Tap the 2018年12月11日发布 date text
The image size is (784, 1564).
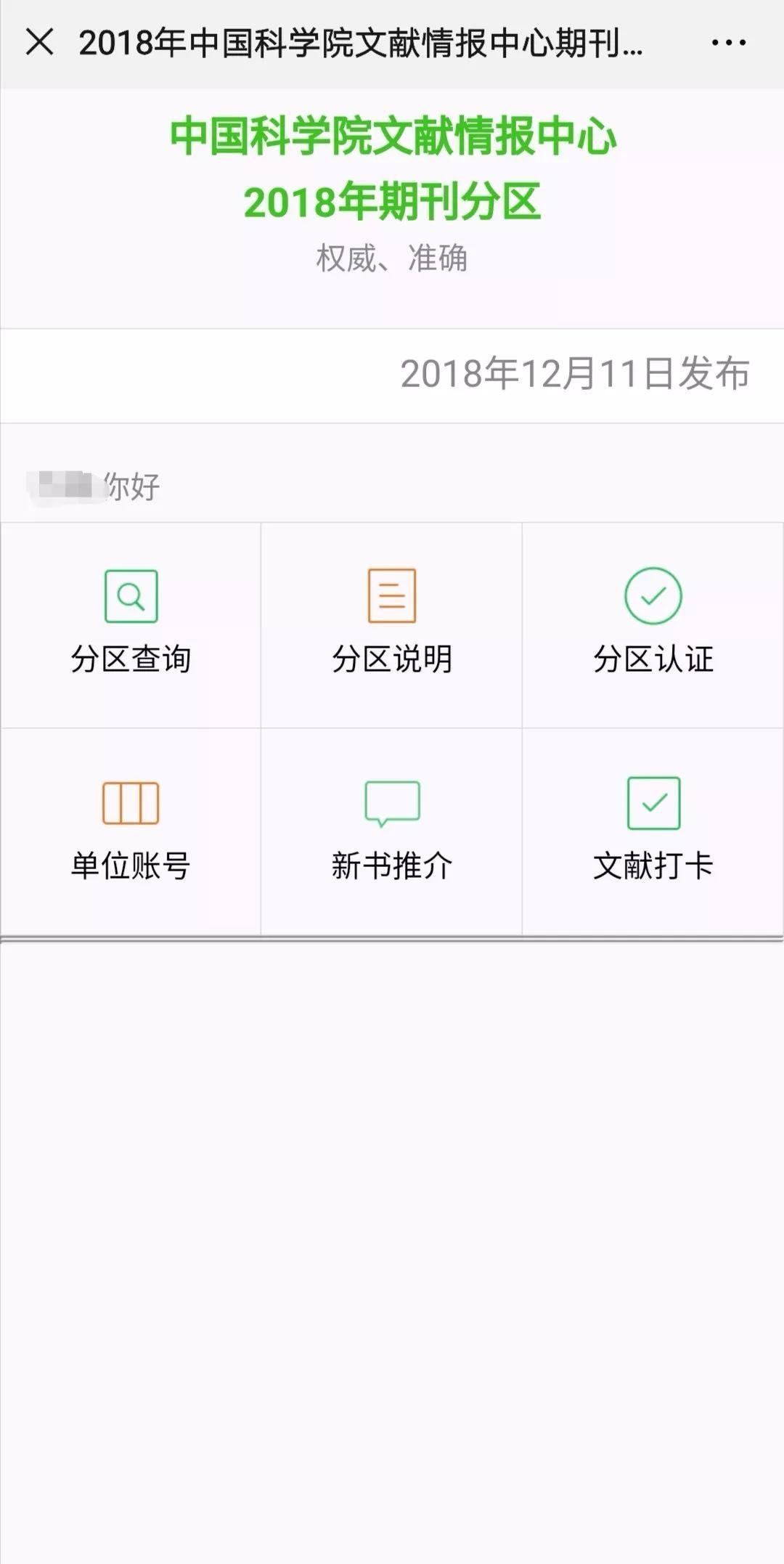(x=577, y=372)
